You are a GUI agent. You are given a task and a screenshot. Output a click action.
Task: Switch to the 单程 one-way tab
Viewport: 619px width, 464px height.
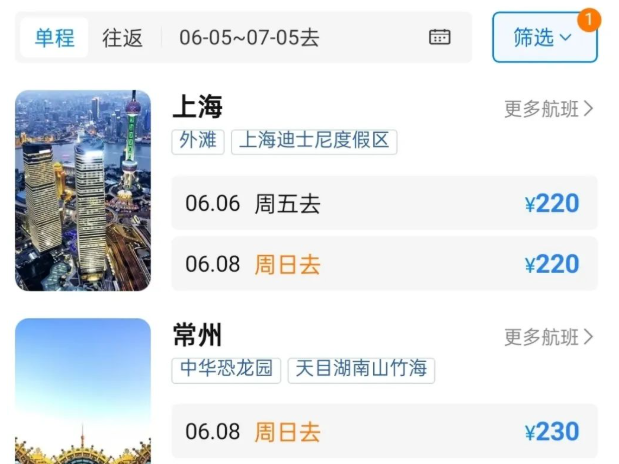pyautogui.click(x=54, y=38)
